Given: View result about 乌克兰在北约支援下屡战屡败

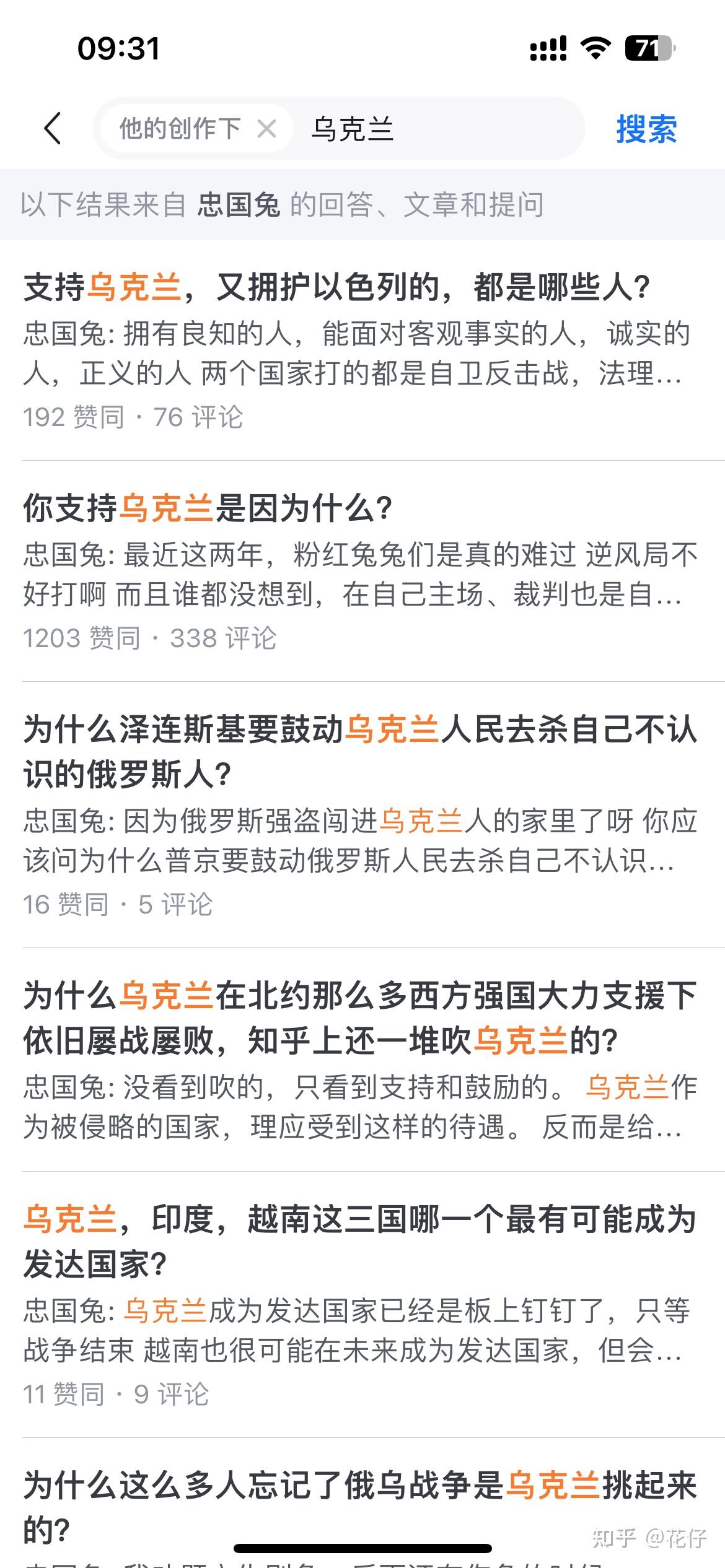Looking at the screenshot, I should coord(362,1060).
